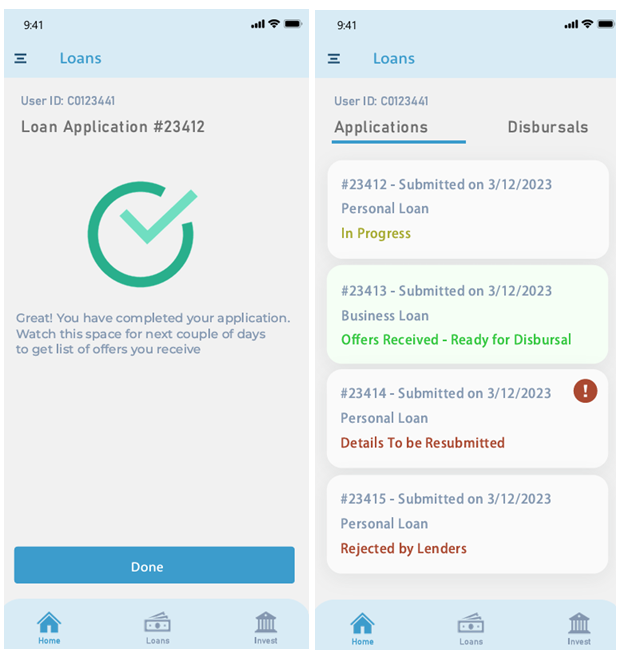This screenshot has width=619, height=657.
Task: Switch to the Disbursals tab
Action: (547, 128)
